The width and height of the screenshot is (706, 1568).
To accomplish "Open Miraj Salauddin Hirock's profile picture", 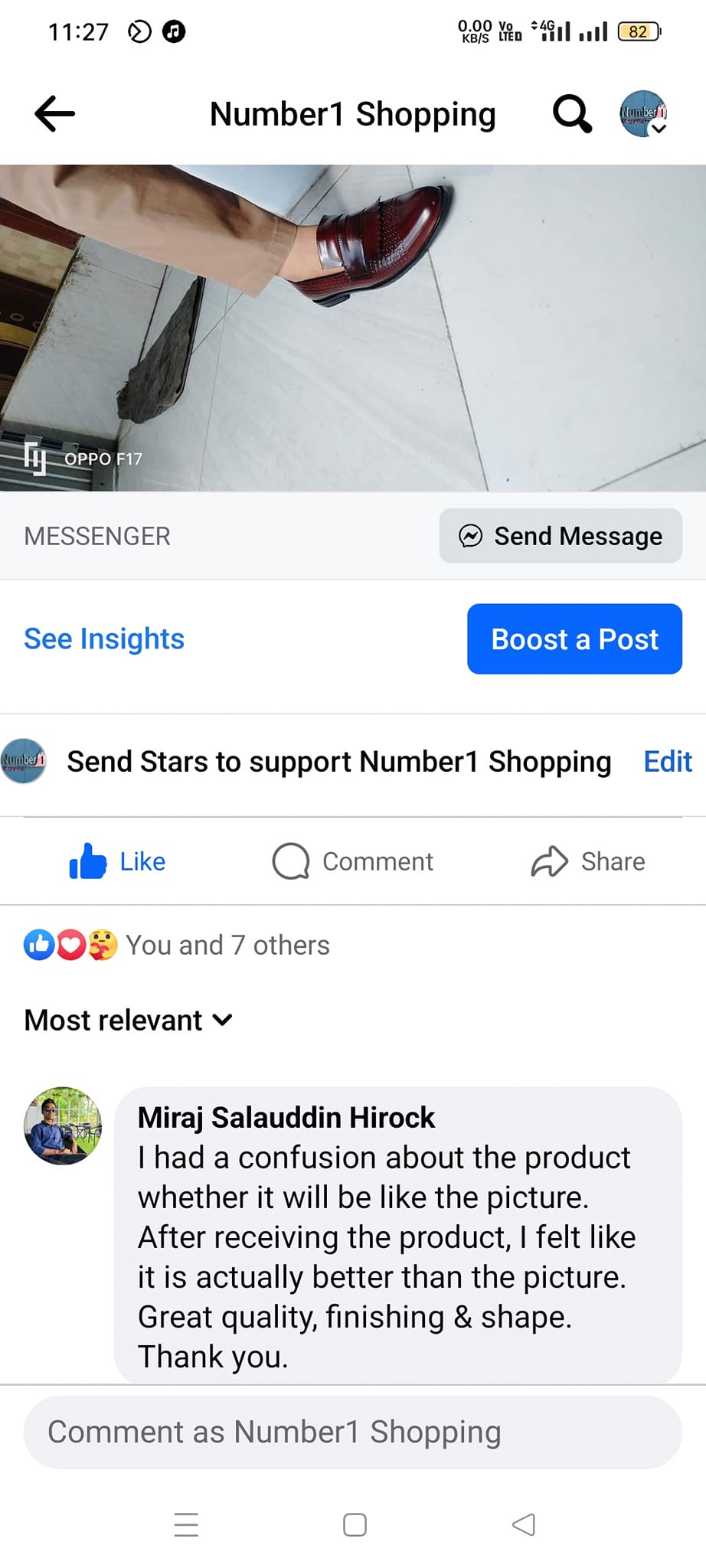I will [63, 1125].
